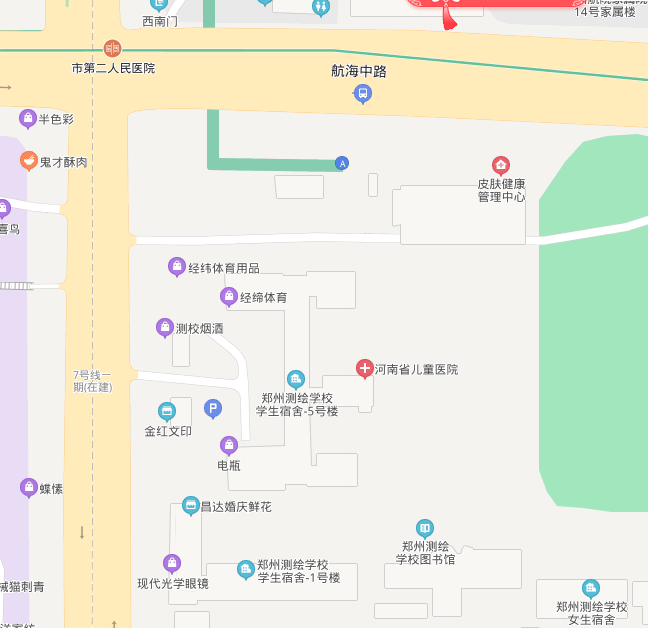The image size is (648, 628).
Task: Open the 昌达婚庆鲜花 marker
Action: 190,506
